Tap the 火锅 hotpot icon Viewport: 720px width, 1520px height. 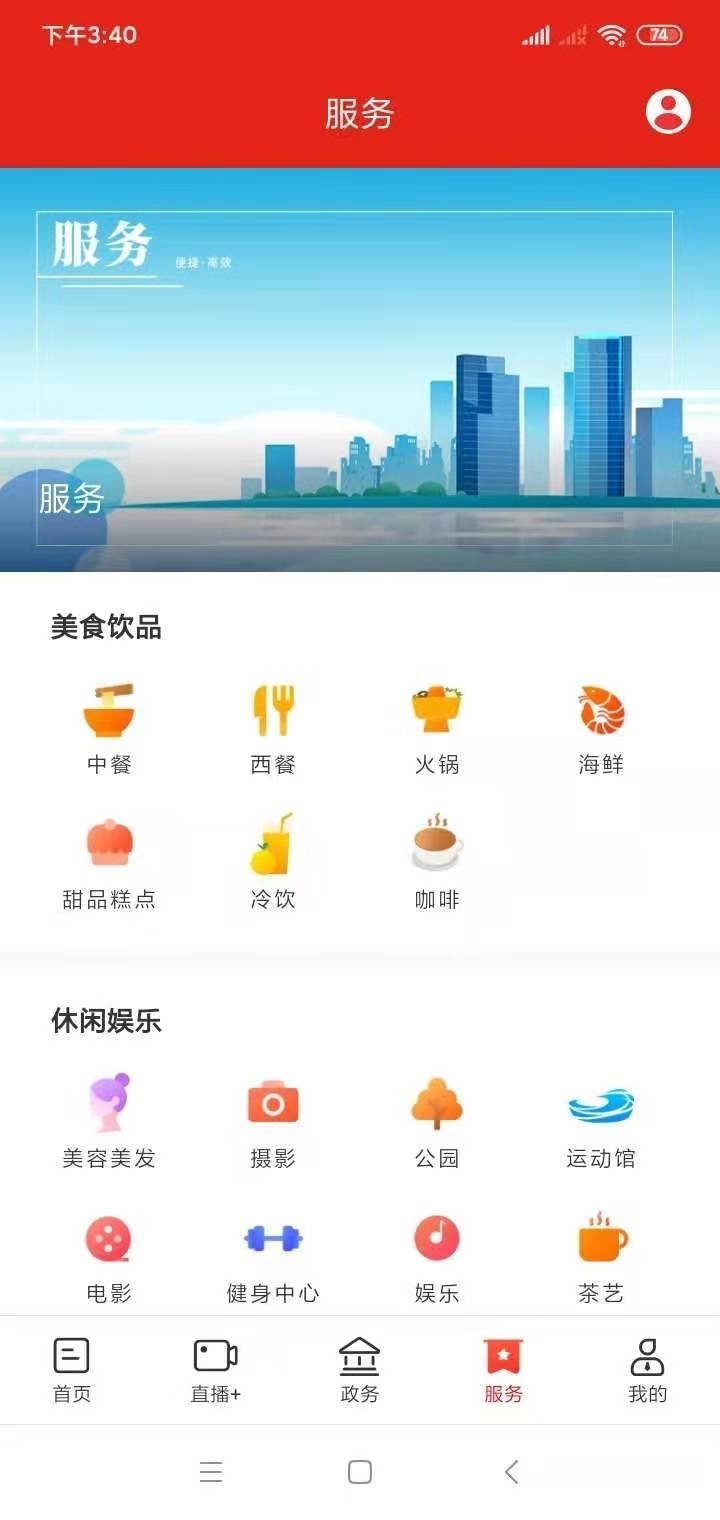point(435,707)
